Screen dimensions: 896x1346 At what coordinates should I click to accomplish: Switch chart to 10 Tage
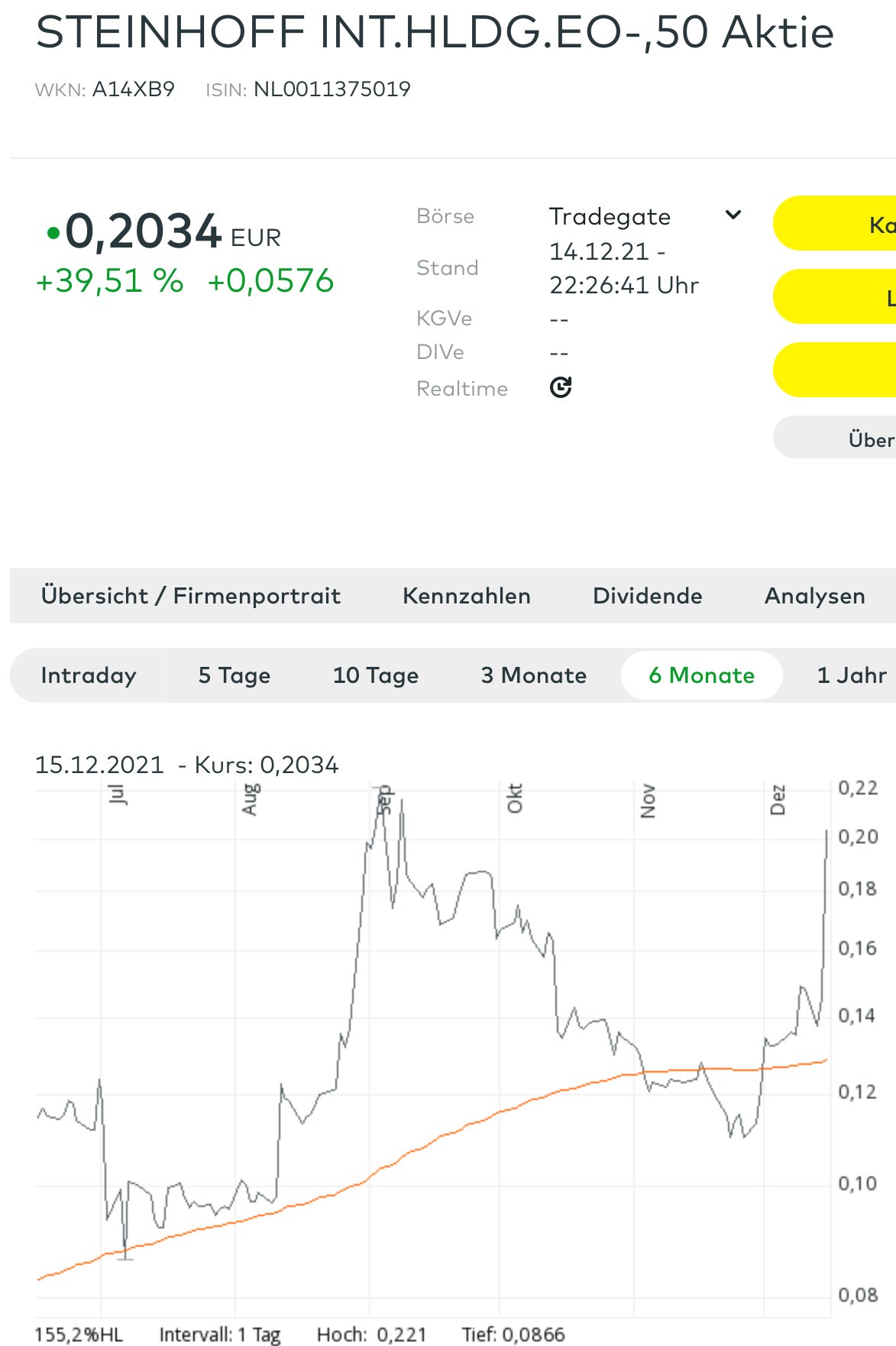click(375, 675)
